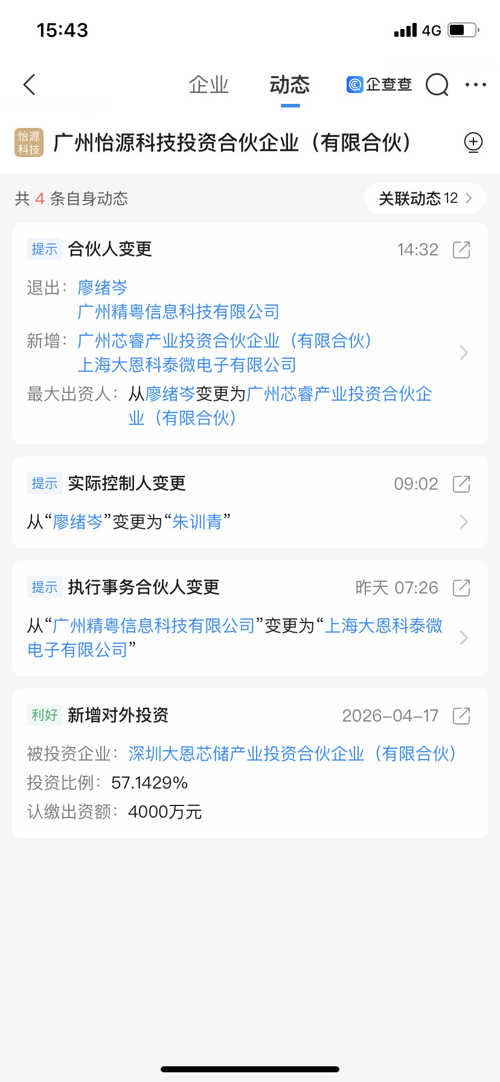Viewport: 500px width, 1082px height.
Task: Go back using the back arrow
Action: coord(29,85)
